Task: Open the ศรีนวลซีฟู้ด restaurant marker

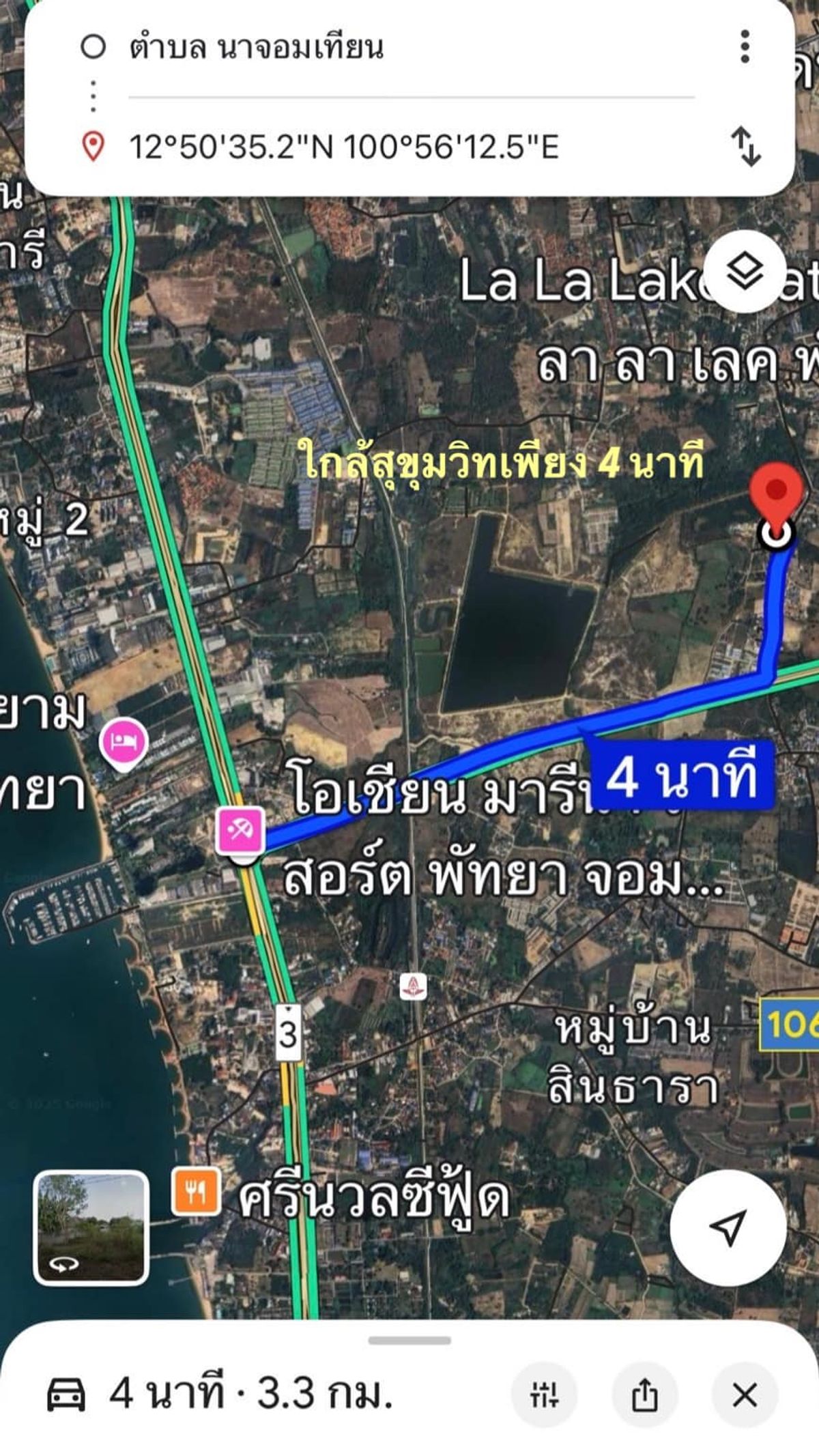Action: (x=196, y=1192)
